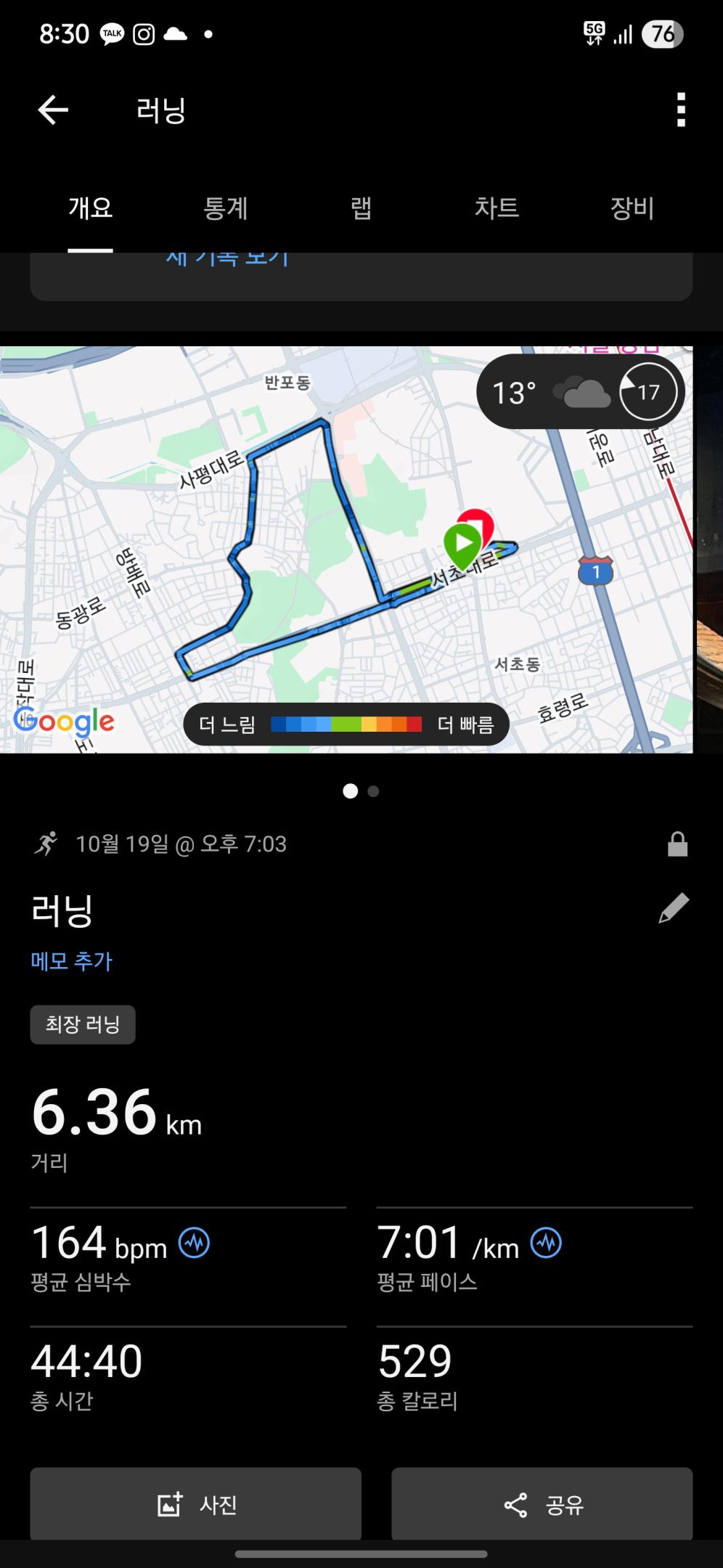Add a photo with the 사진 button
The image size is (723, 1568).
pyautogui.click(x=196, y=1504)
